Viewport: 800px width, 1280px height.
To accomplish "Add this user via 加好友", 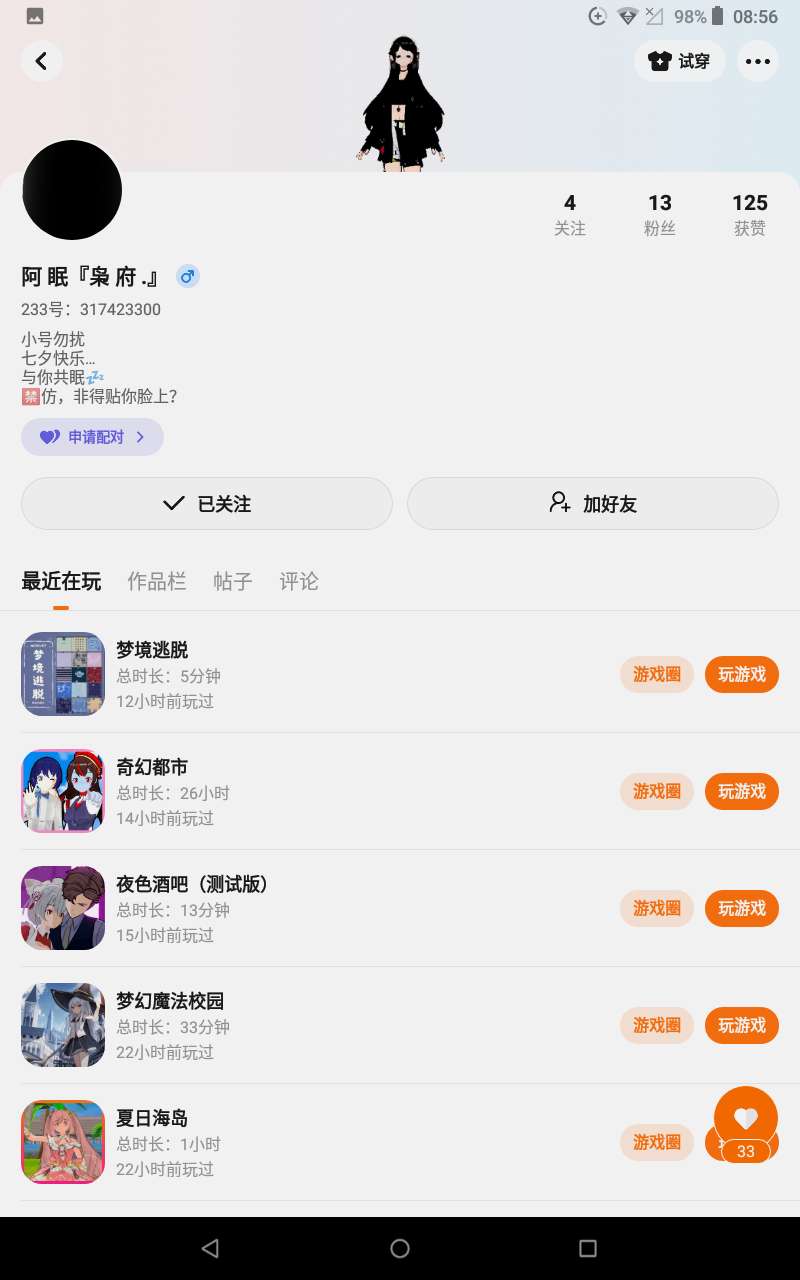I will pos(593,503).
